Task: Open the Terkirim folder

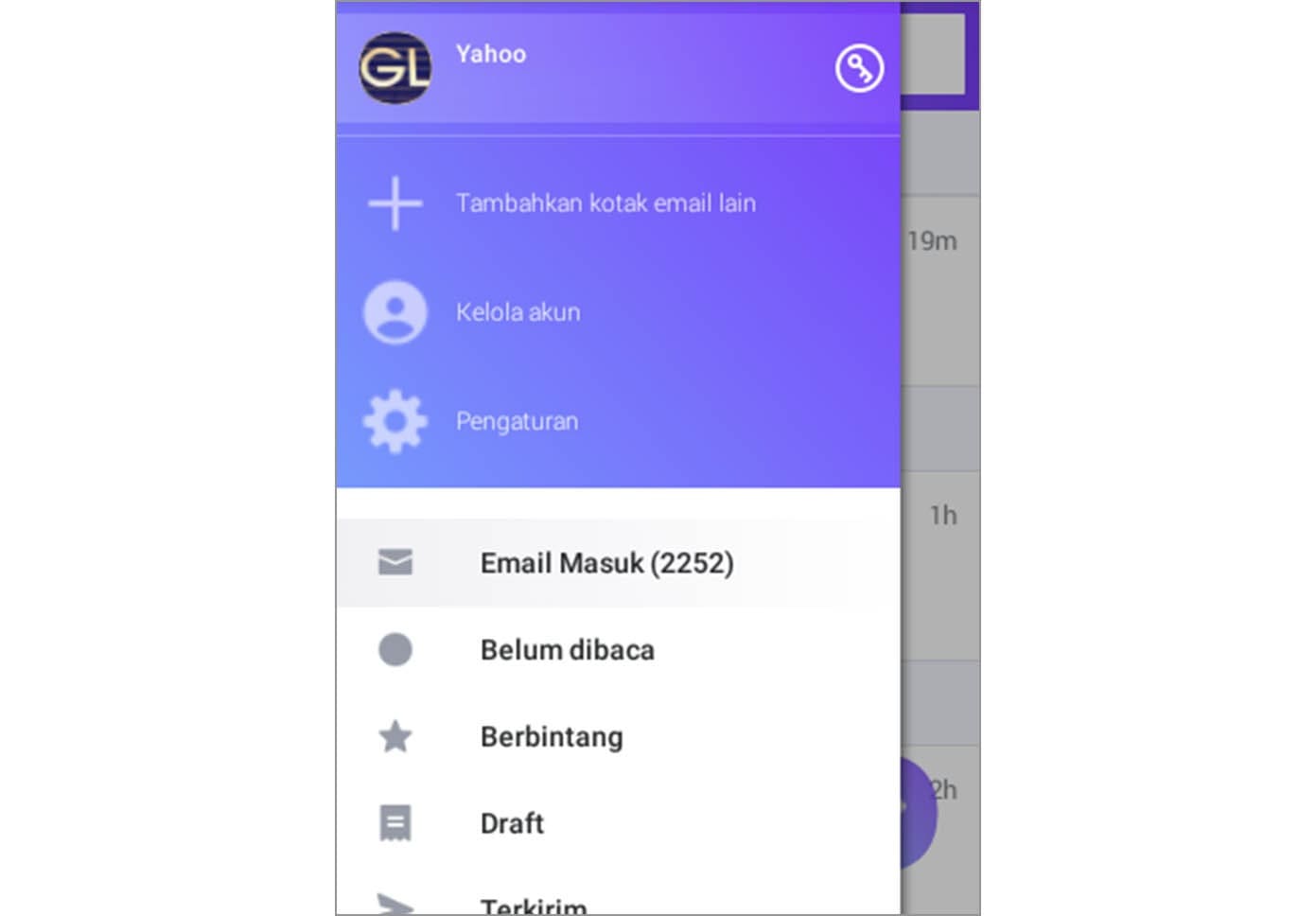Action: 534,905
